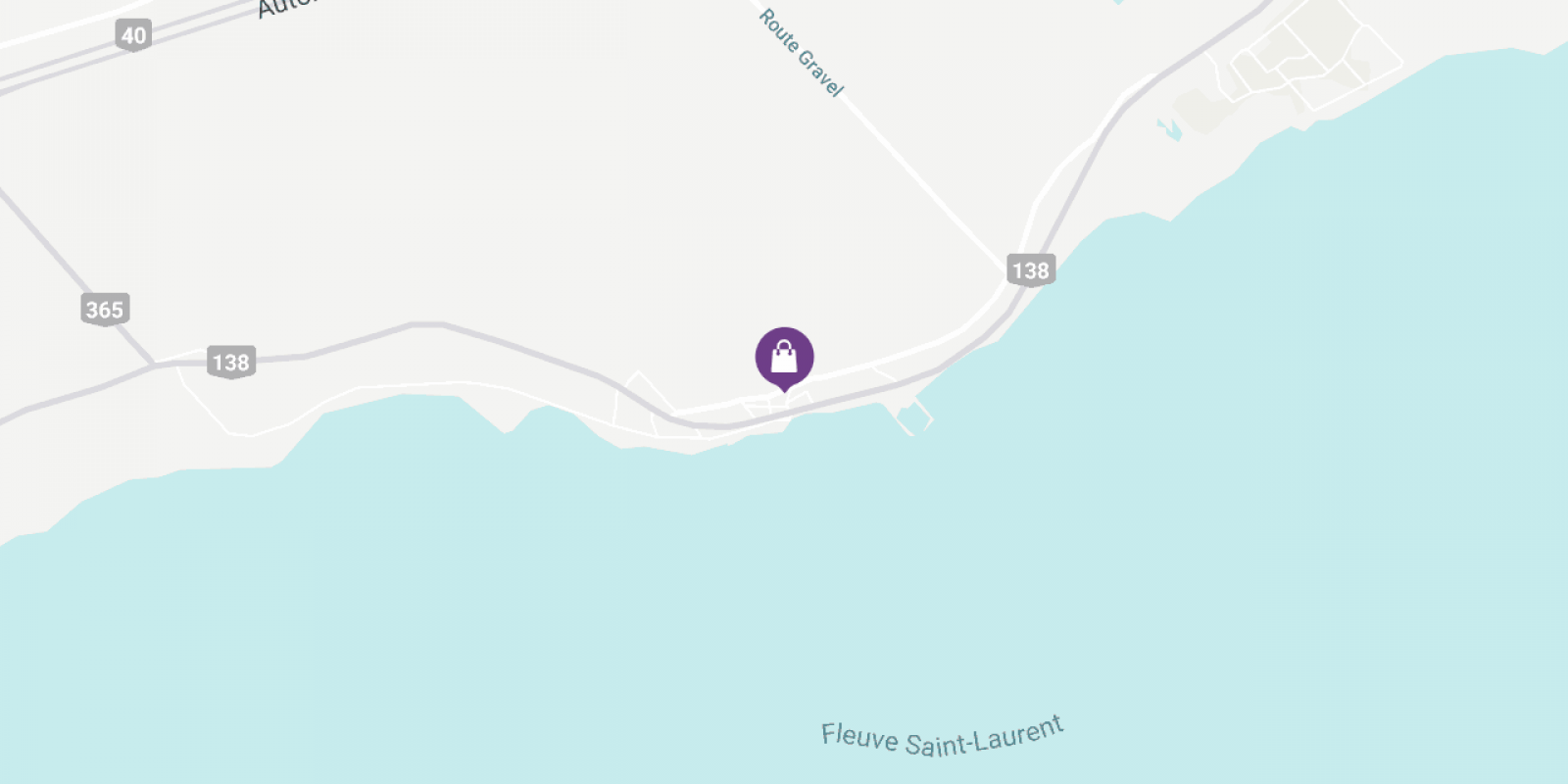Tap the purple shopping bag map marker
The height and width of the screenshot is (784, 1568).
click(784, 357)
